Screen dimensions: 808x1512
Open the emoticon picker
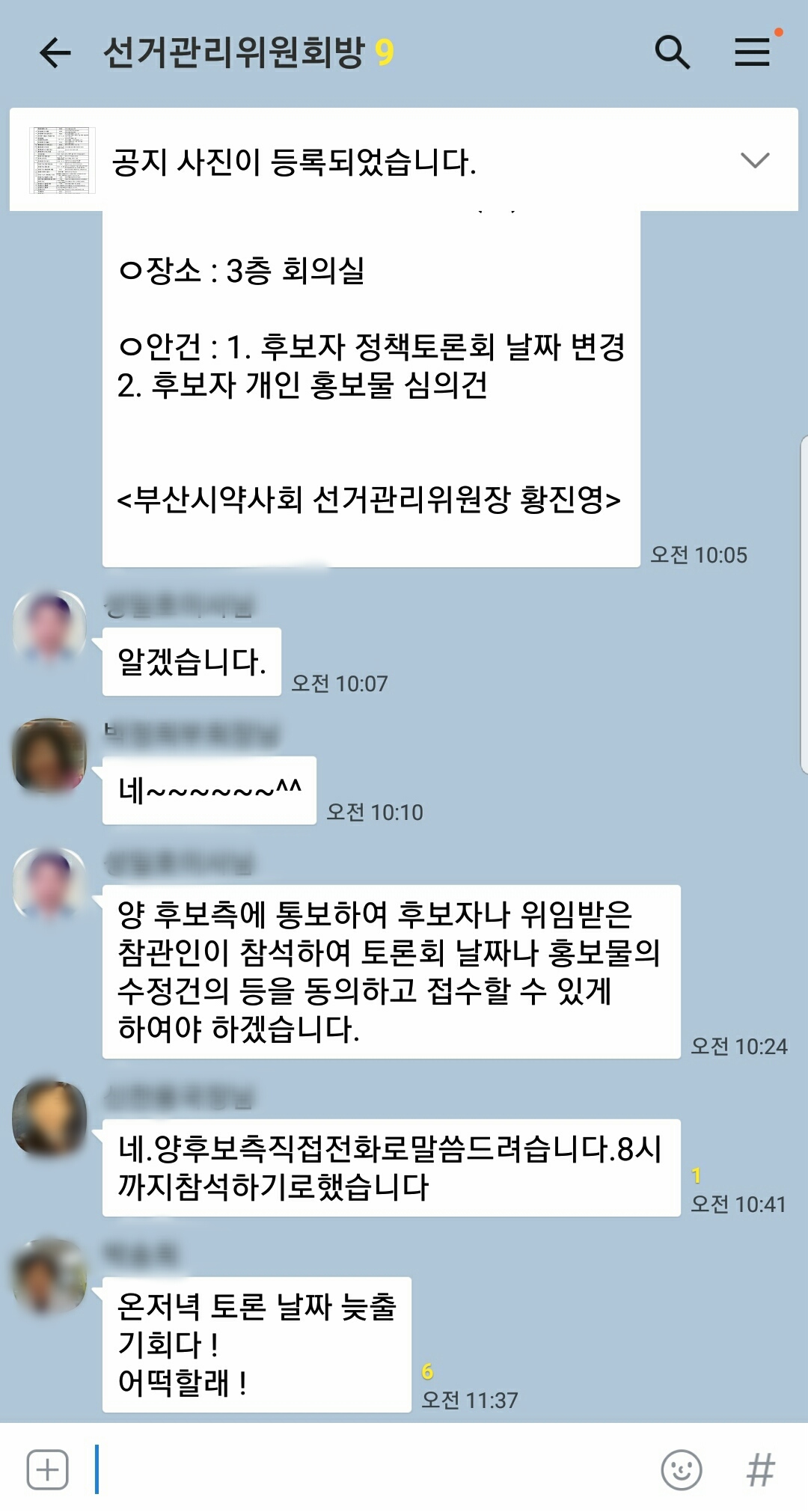(681, 1469)
